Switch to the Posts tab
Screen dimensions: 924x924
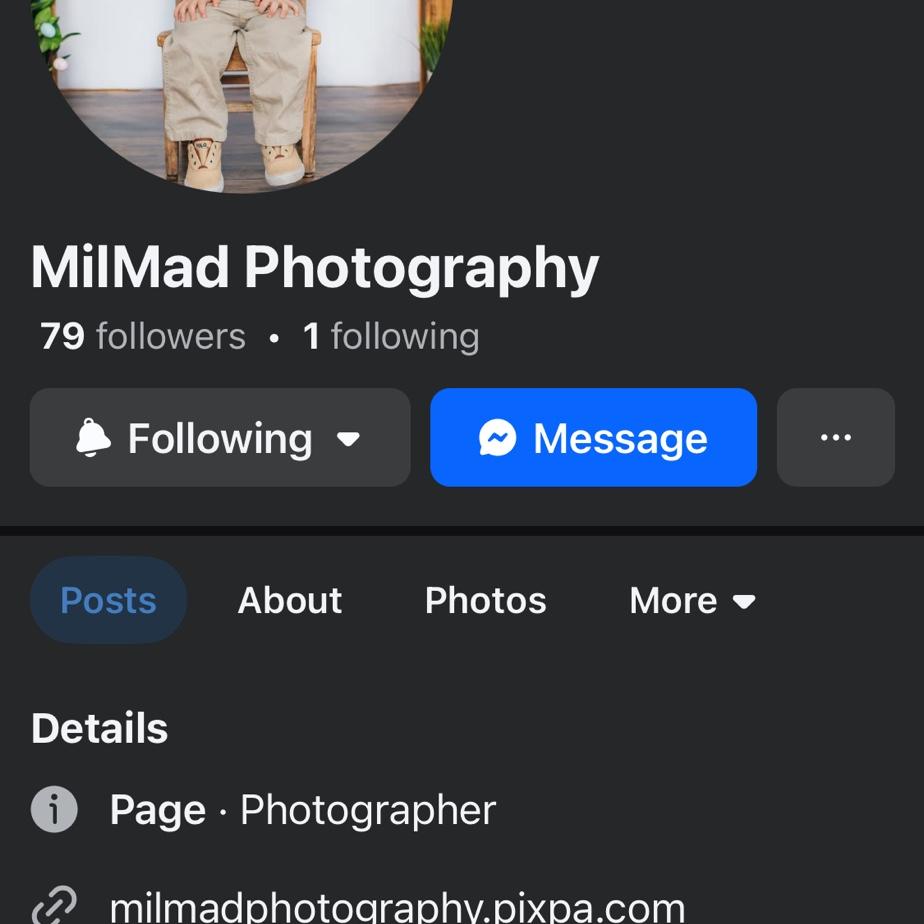click(x=108, y=600)
